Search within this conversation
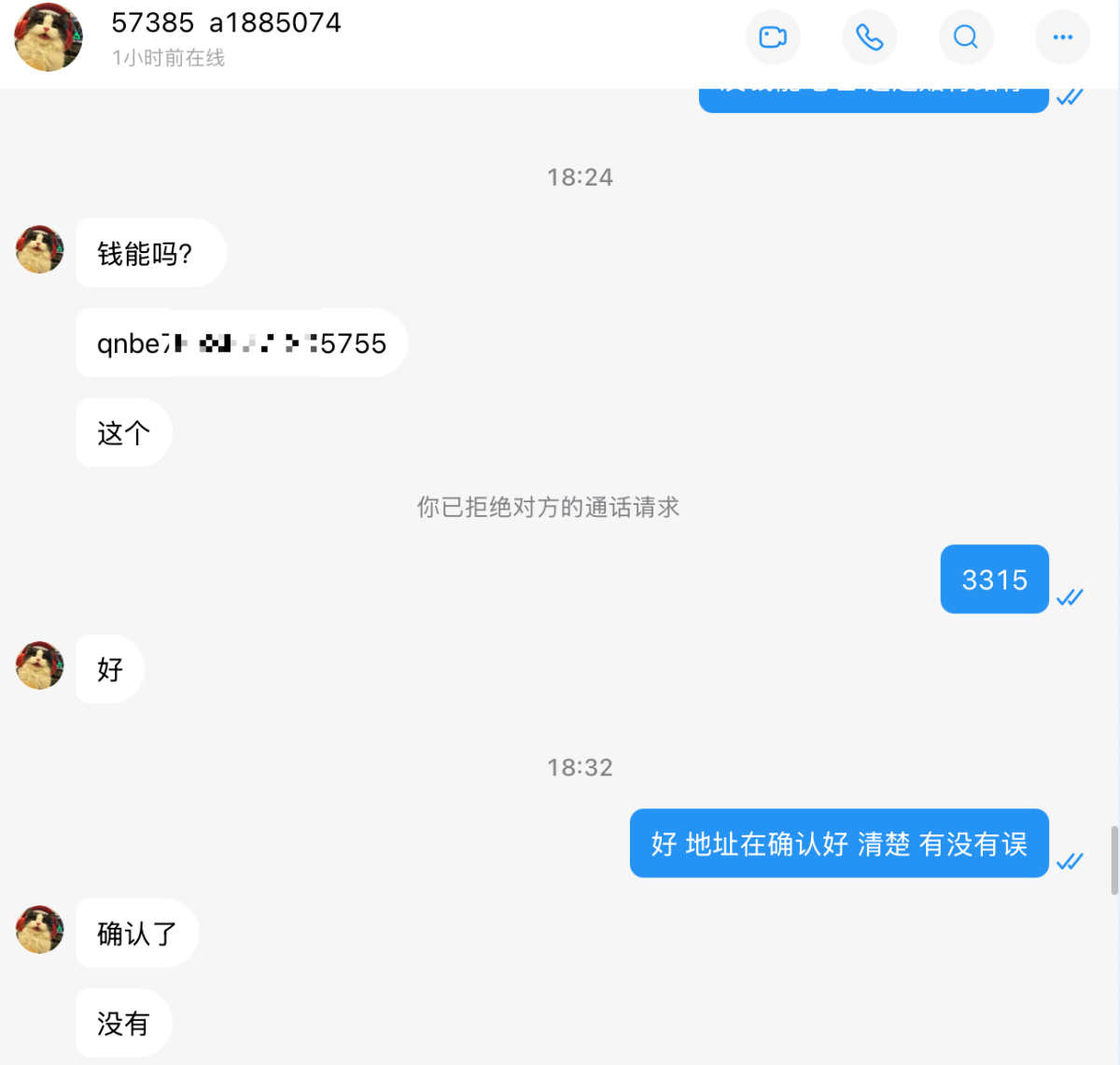The width and height of the screenshot is (1120, 1065). [966, 37]
